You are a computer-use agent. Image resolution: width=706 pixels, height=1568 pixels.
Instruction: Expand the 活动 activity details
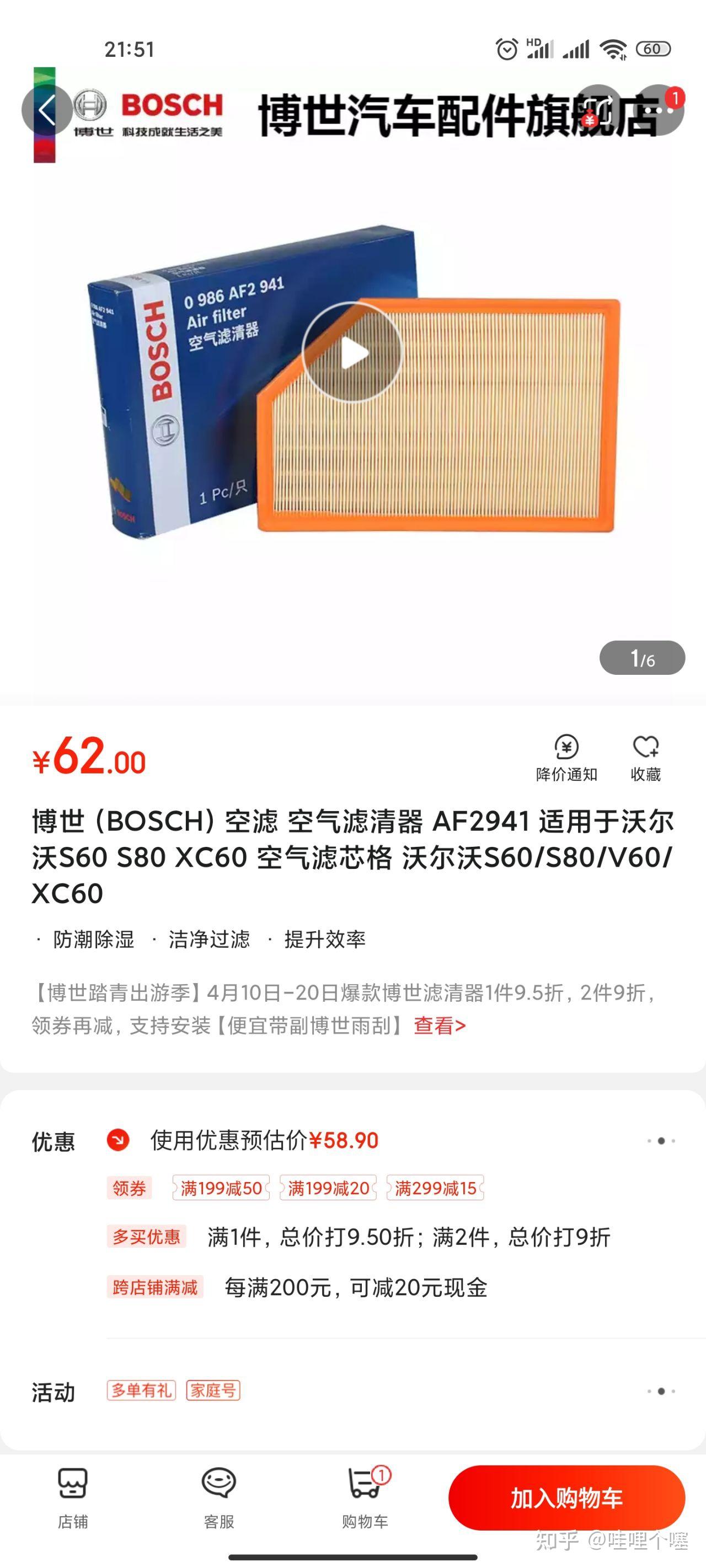pyautogui.click(x=661, y=1391)
